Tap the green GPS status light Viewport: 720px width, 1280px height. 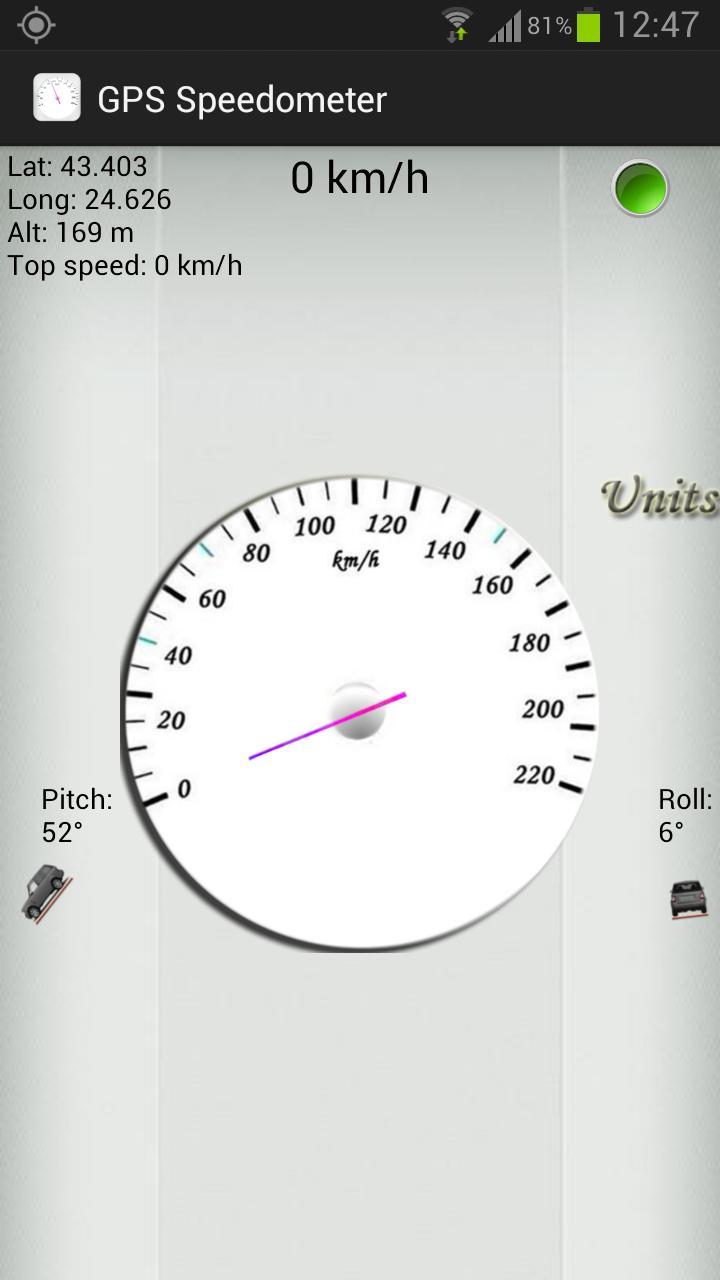[x=640, y=188]
